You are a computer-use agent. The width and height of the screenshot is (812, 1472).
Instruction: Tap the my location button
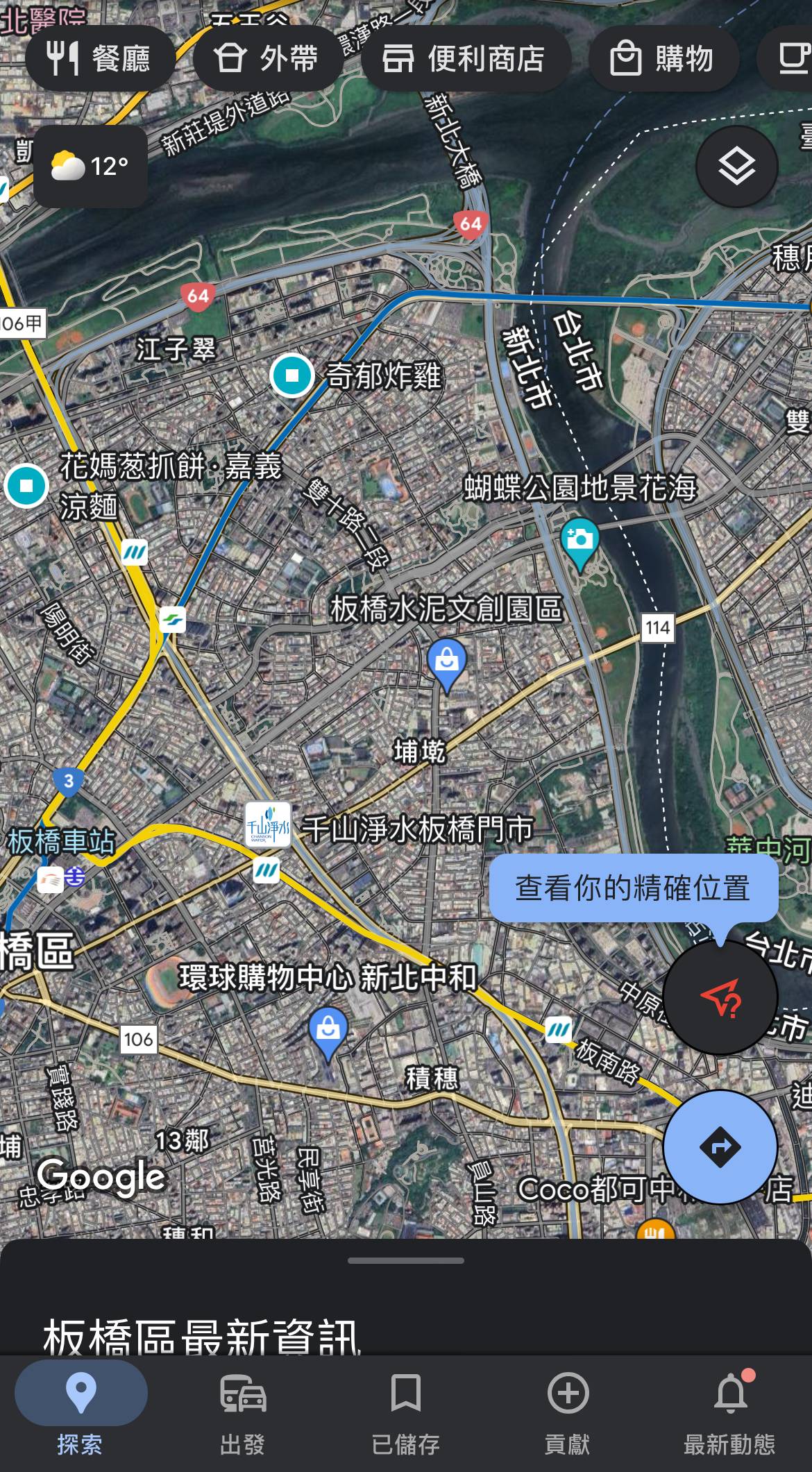coord(720,998)
